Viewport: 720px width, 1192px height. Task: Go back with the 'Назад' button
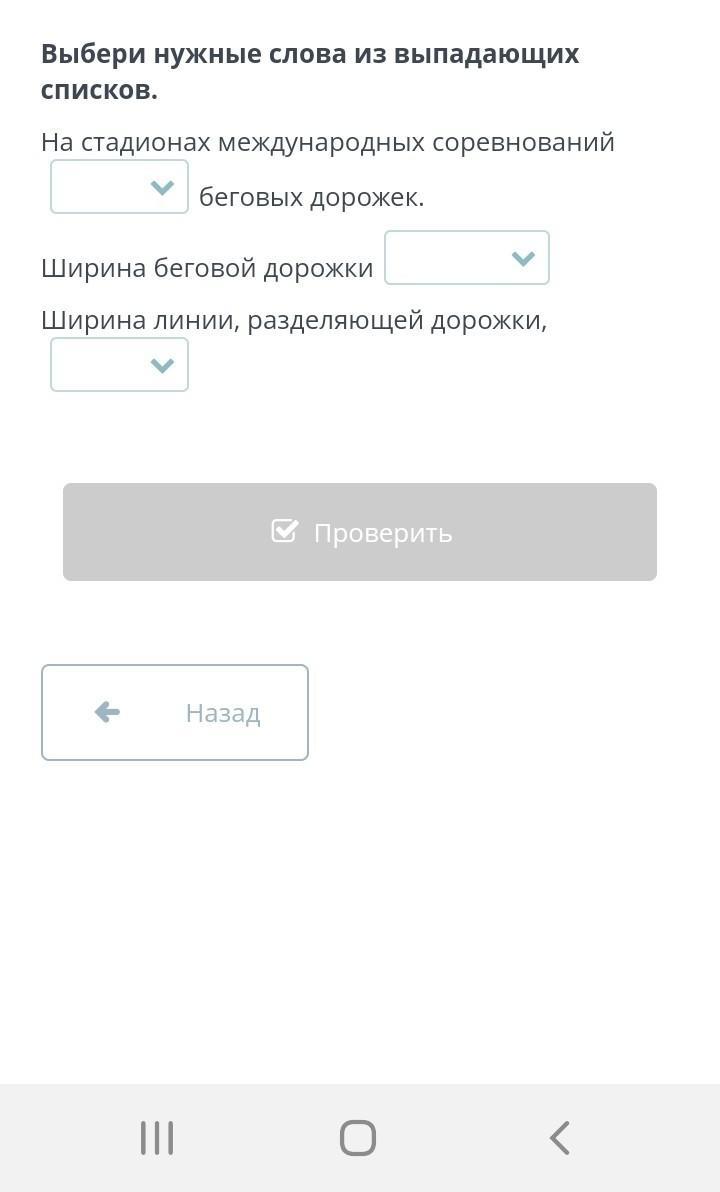pos(175,712)
